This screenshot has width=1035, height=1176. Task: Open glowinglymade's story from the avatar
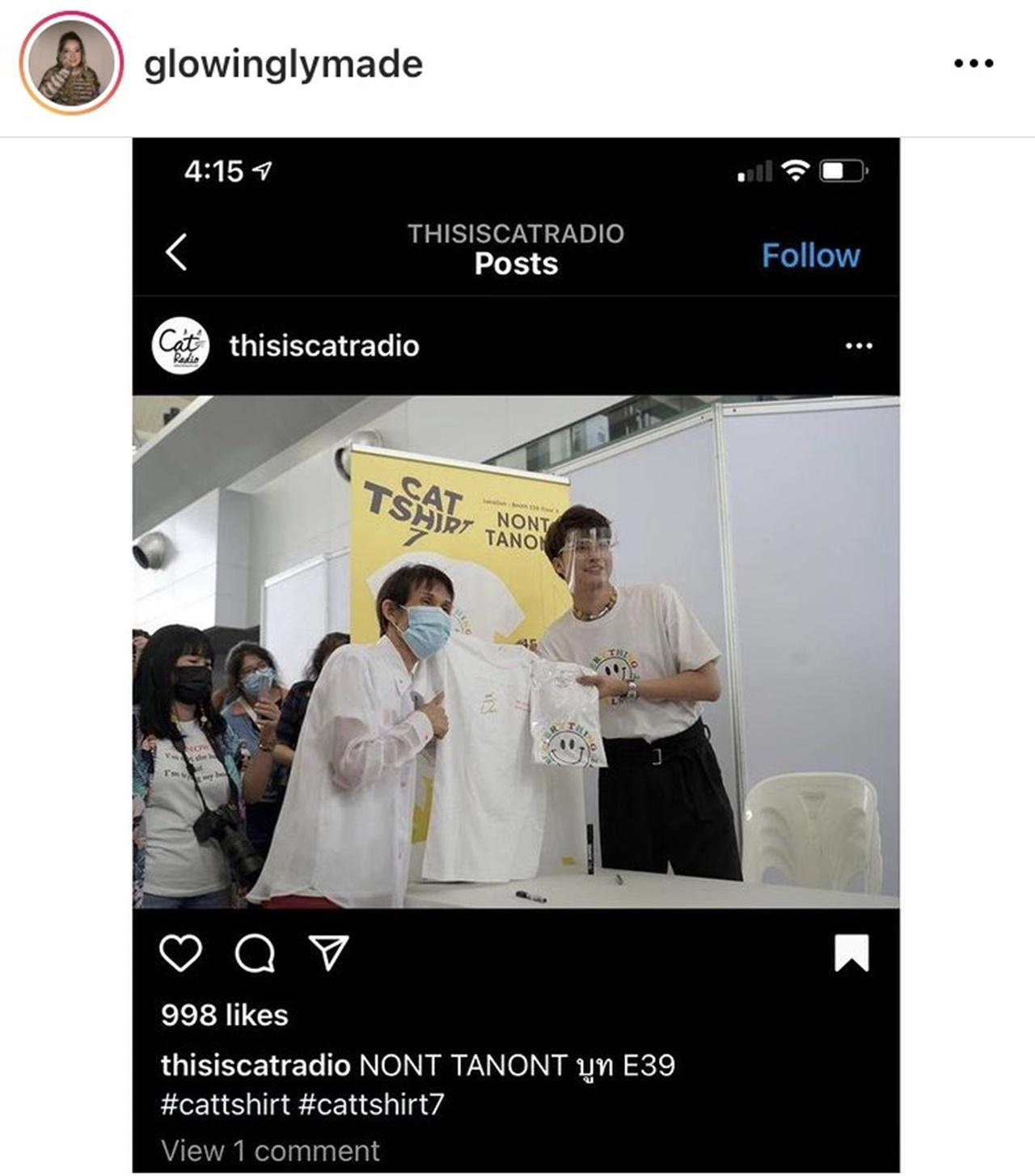pos(71,64)
